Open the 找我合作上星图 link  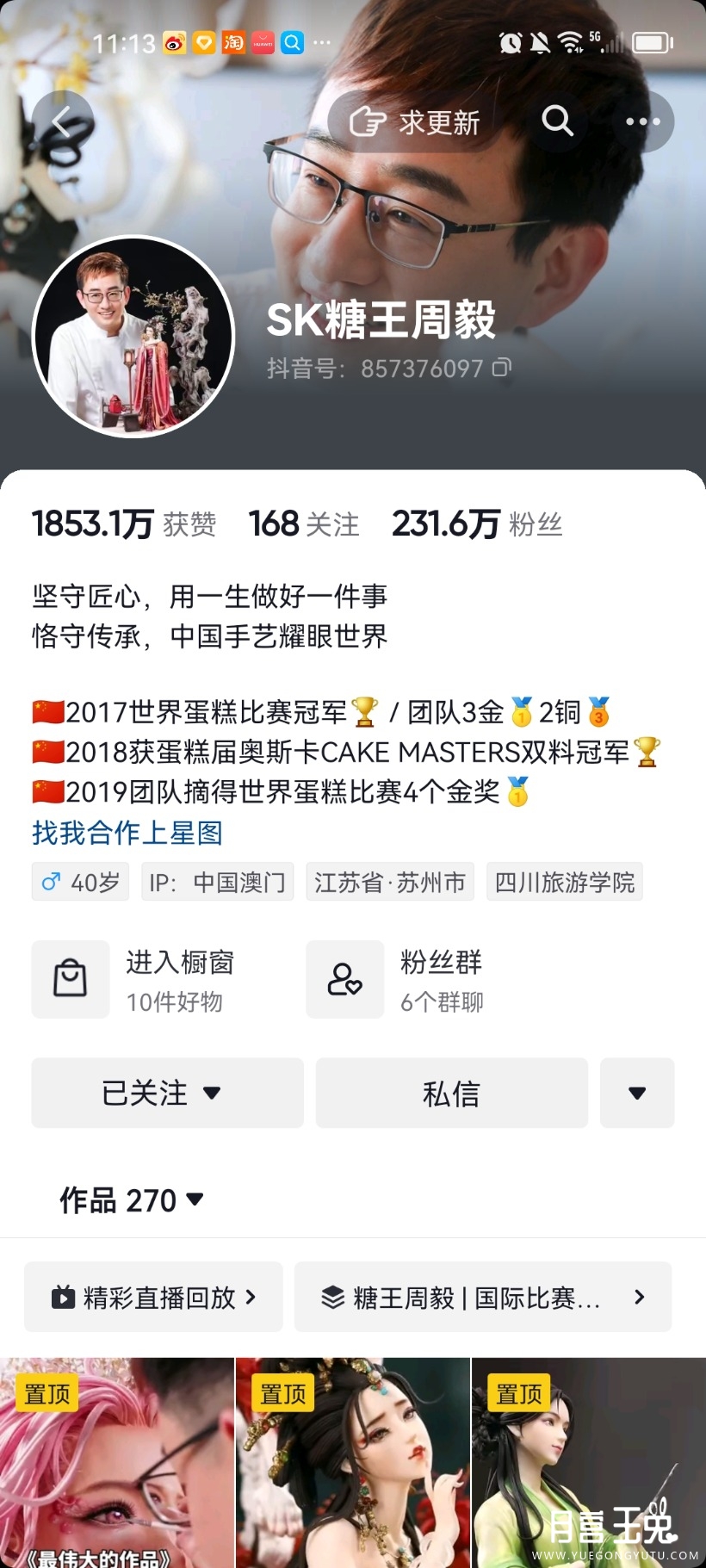127,833
